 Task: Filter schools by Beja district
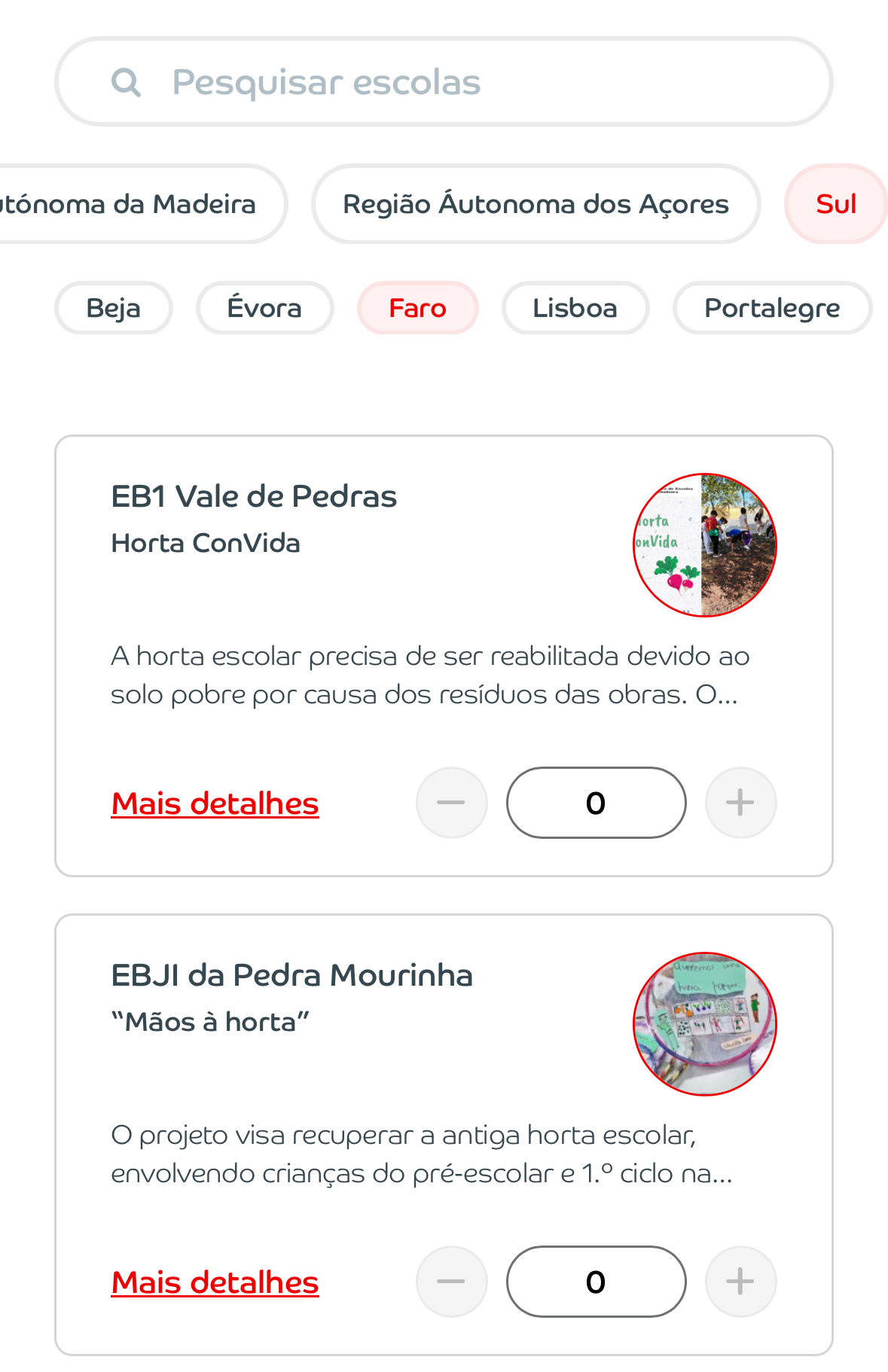tap(114, 308)
